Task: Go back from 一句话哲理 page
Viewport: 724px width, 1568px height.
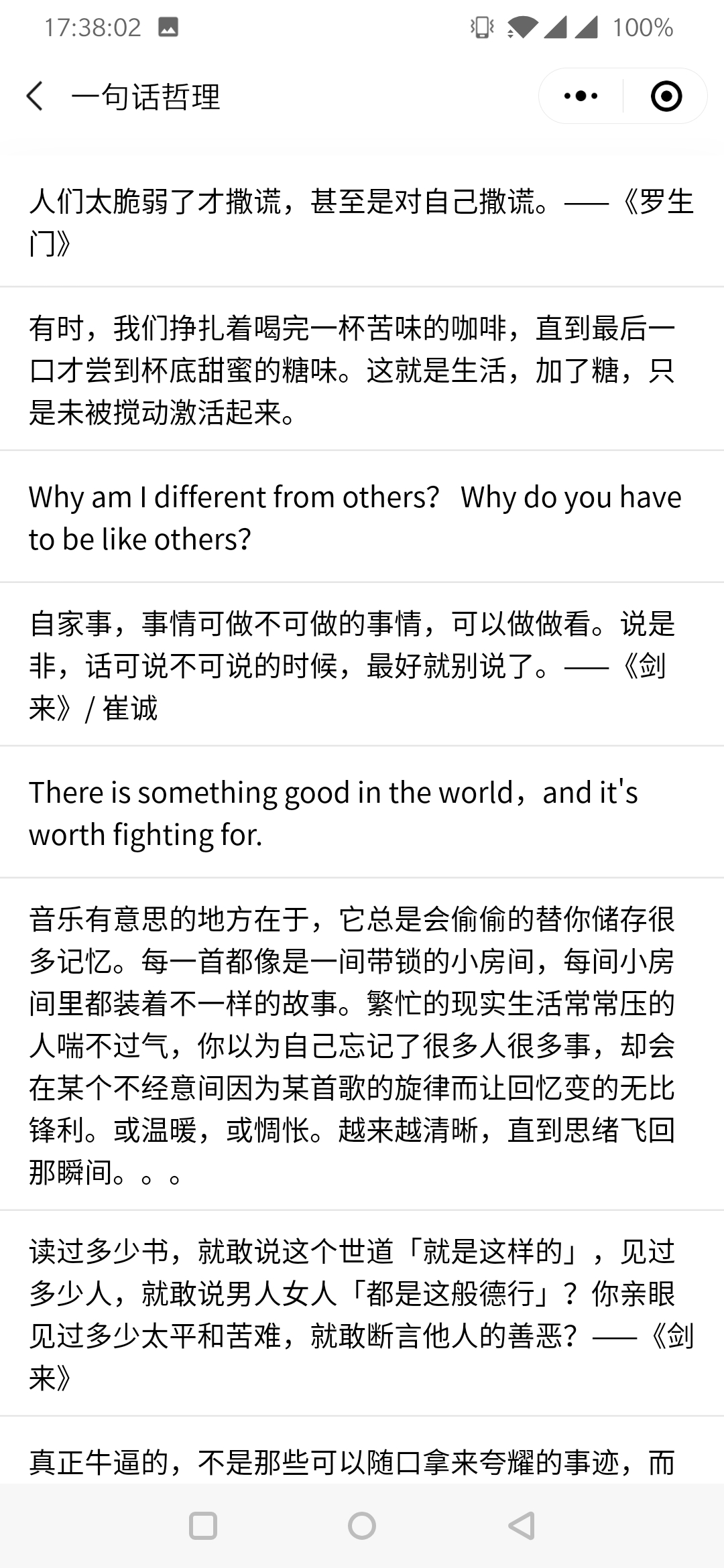Action: [x=35, y=96]
